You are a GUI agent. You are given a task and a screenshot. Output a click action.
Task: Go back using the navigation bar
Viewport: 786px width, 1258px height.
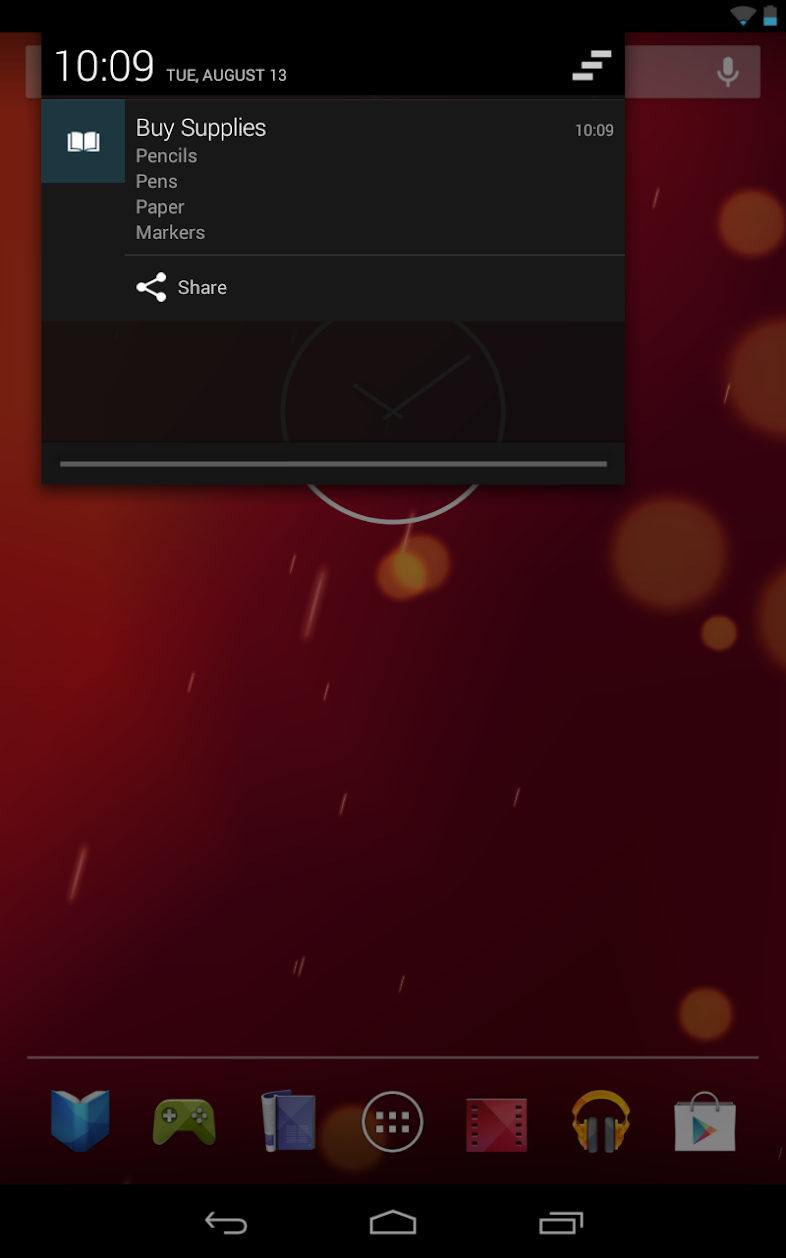[226, 1222]
